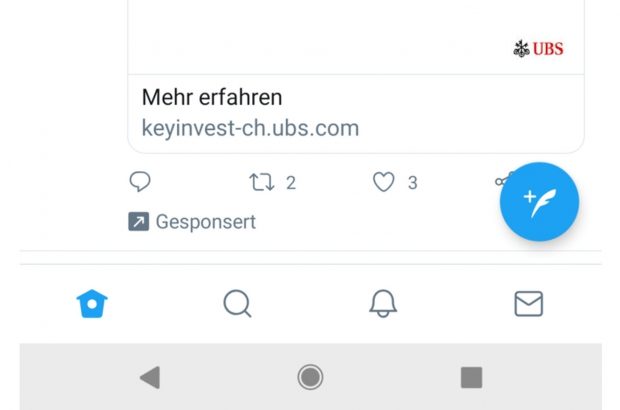Like the sponsored UBS tweet

click(x=384, y=182)
